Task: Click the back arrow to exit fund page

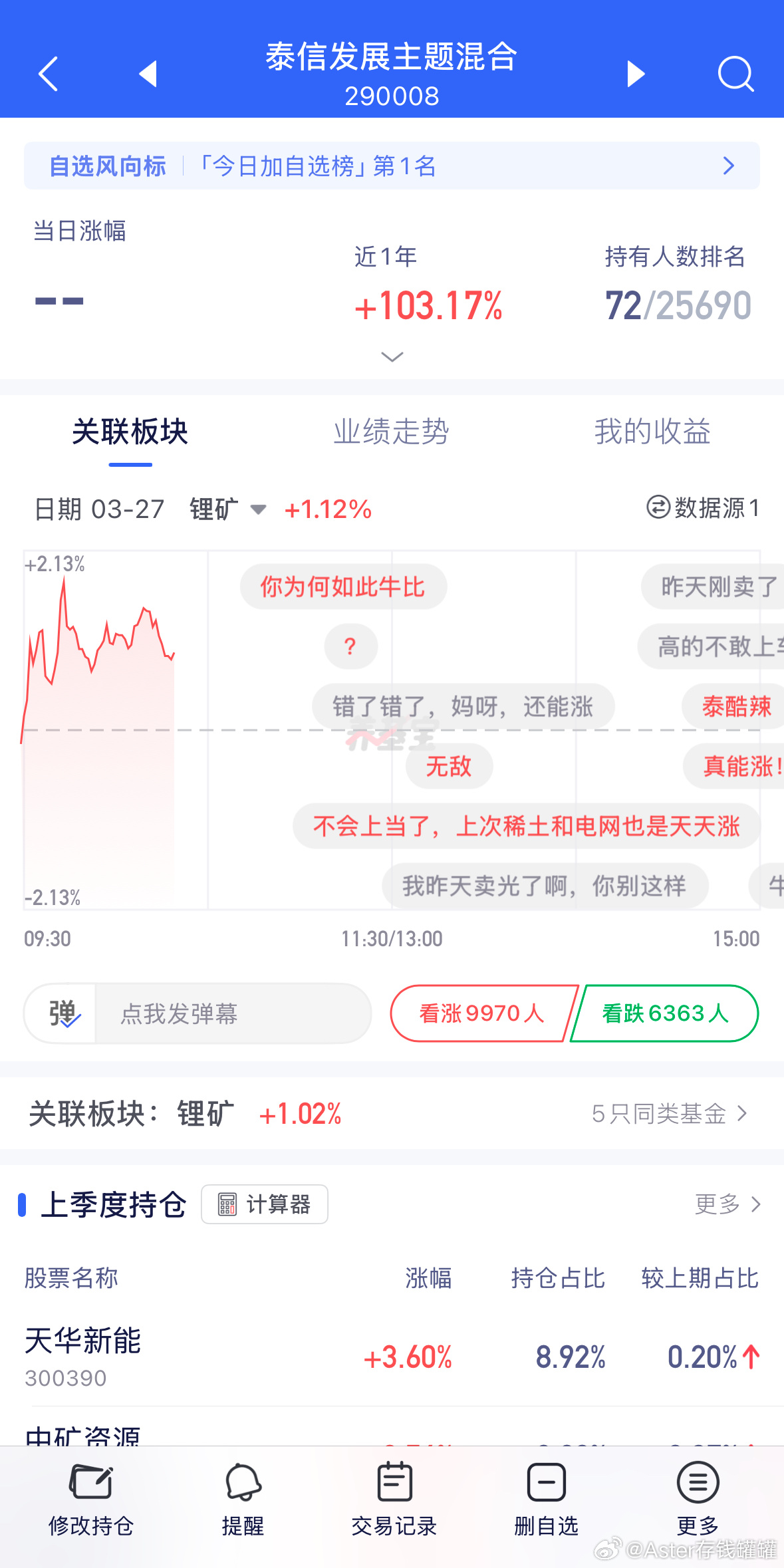Action: [x=47, y=74]
